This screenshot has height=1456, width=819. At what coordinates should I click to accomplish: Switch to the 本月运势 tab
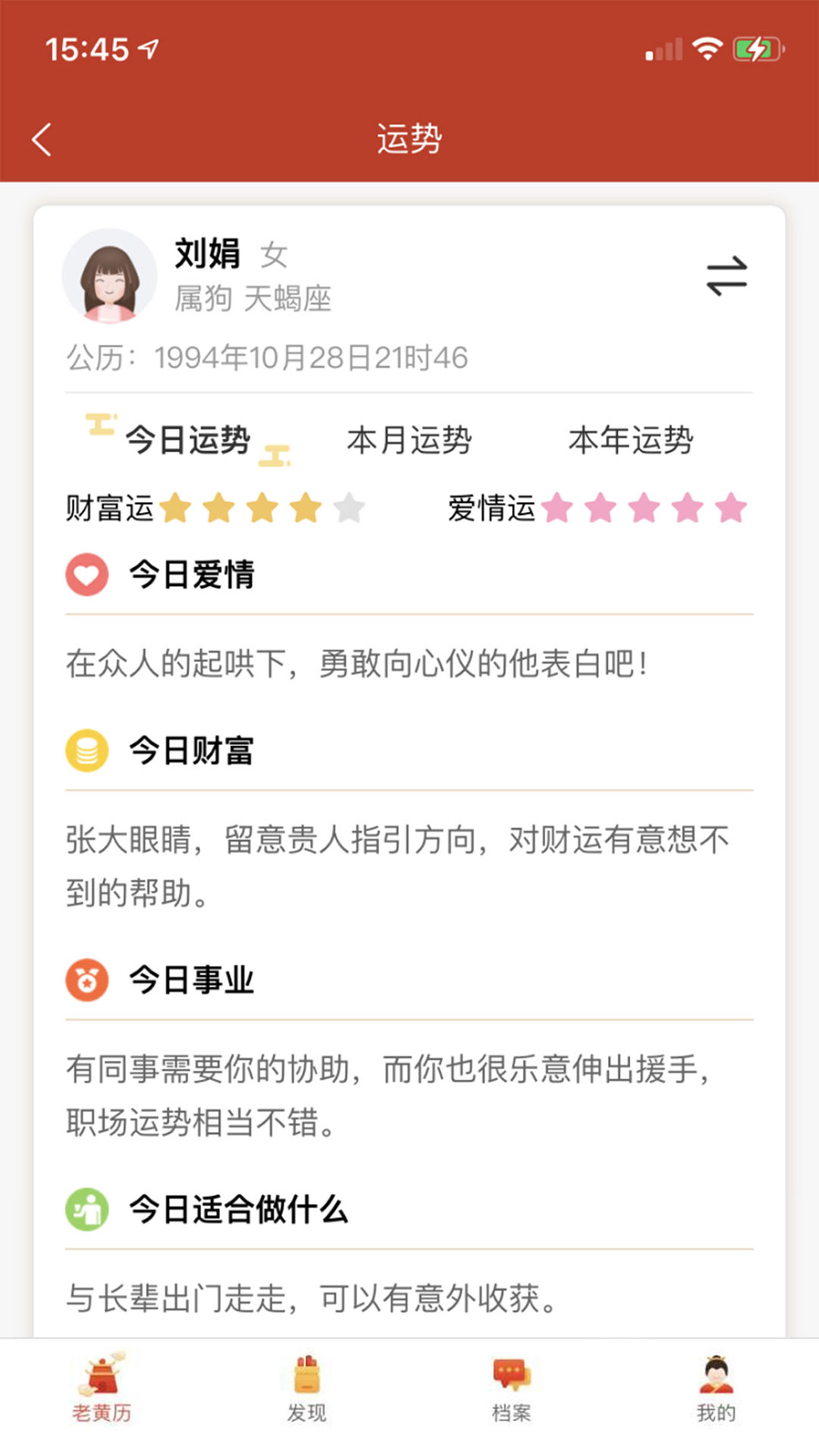click(409, 440)
